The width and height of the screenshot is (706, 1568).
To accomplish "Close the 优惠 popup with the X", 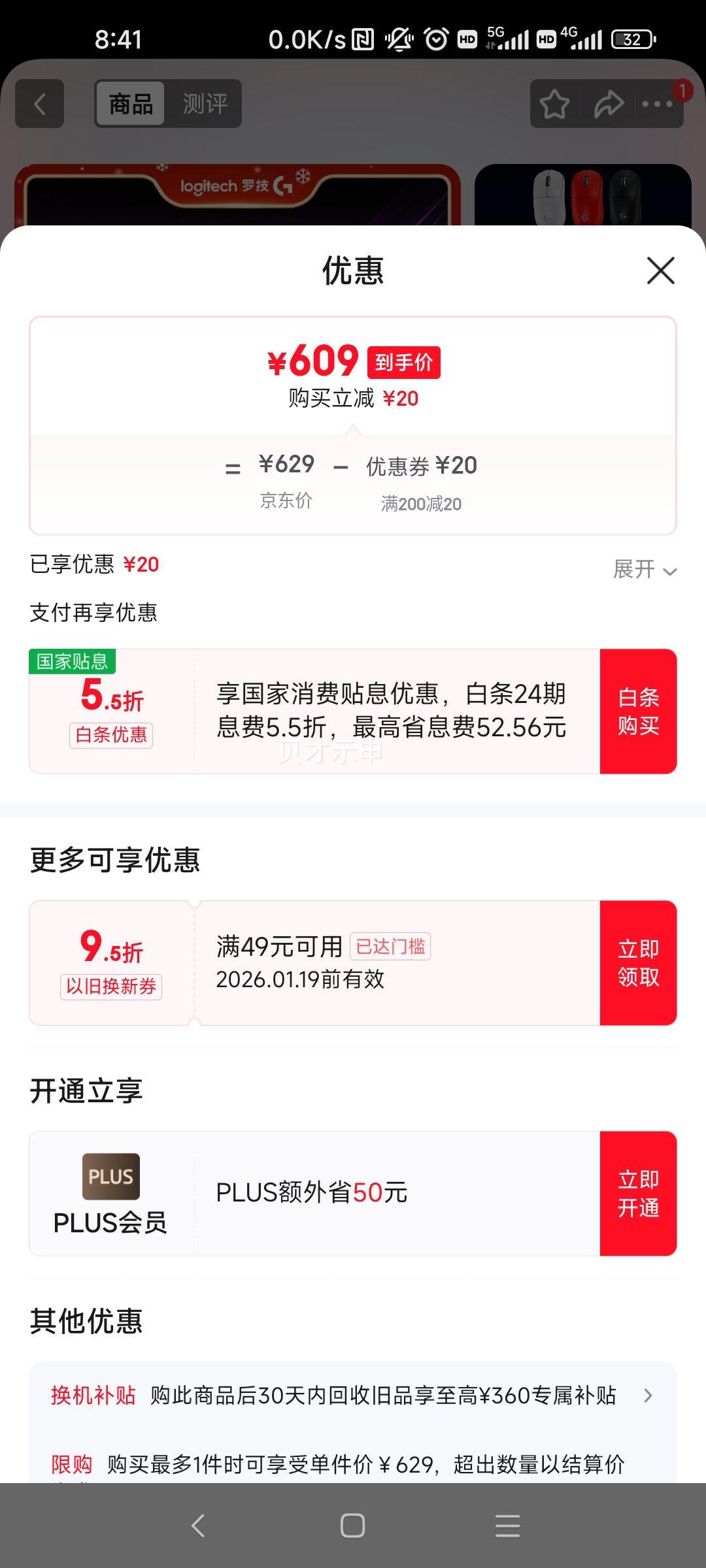I will (662, 272).
